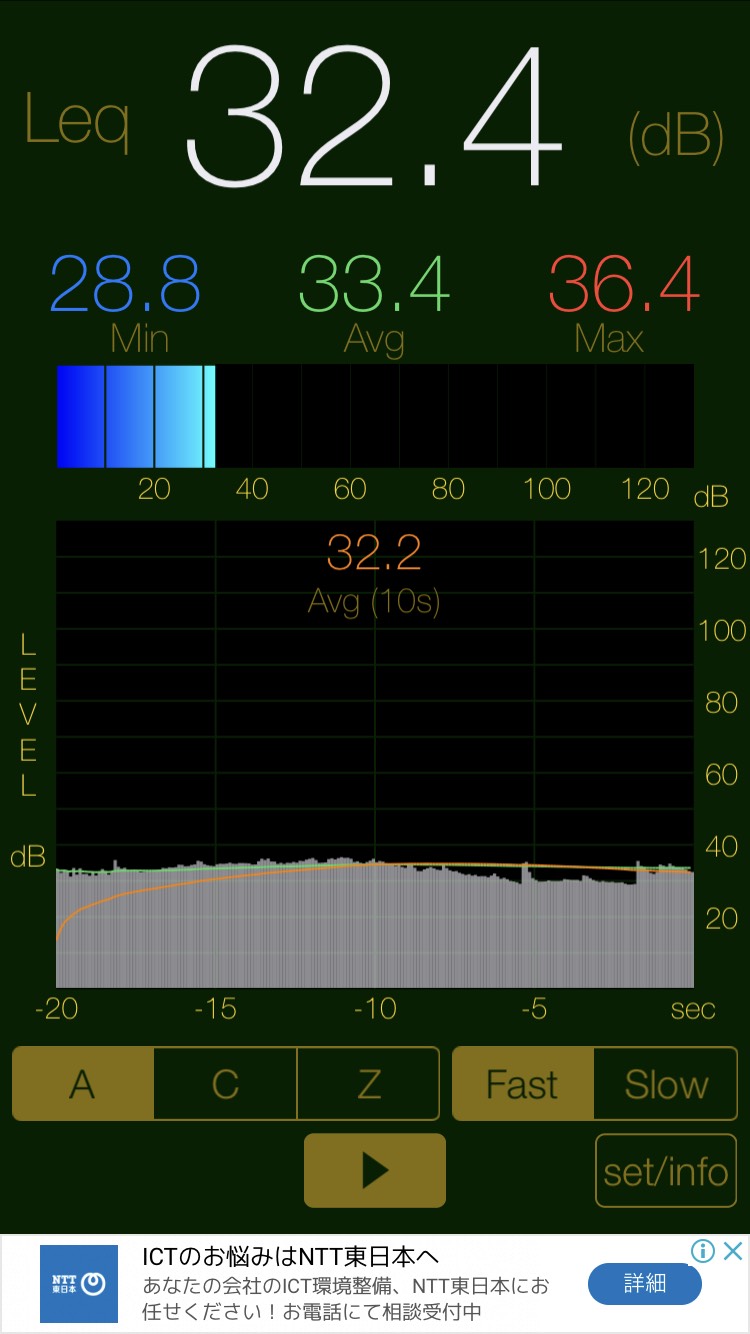Switch to C frequency weighting
The height and width of the screenshot is (1334, 750).
(226, 1084)
